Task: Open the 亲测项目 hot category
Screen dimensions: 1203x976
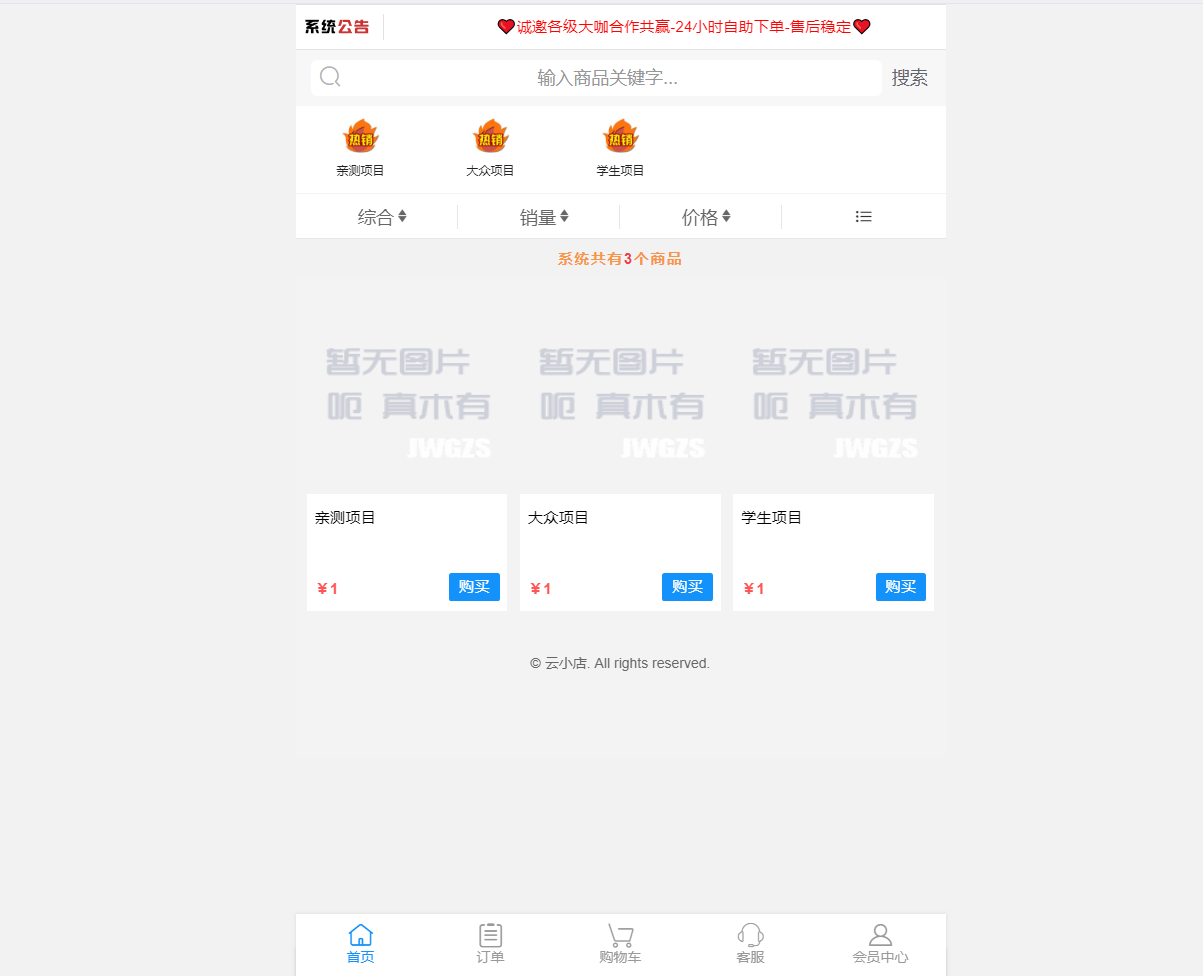Action: point(360,147)
